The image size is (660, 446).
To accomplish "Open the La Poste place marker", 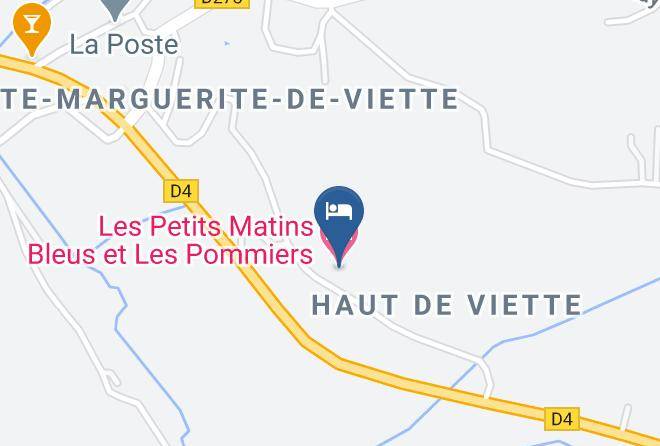I will (x=115, y=9).
